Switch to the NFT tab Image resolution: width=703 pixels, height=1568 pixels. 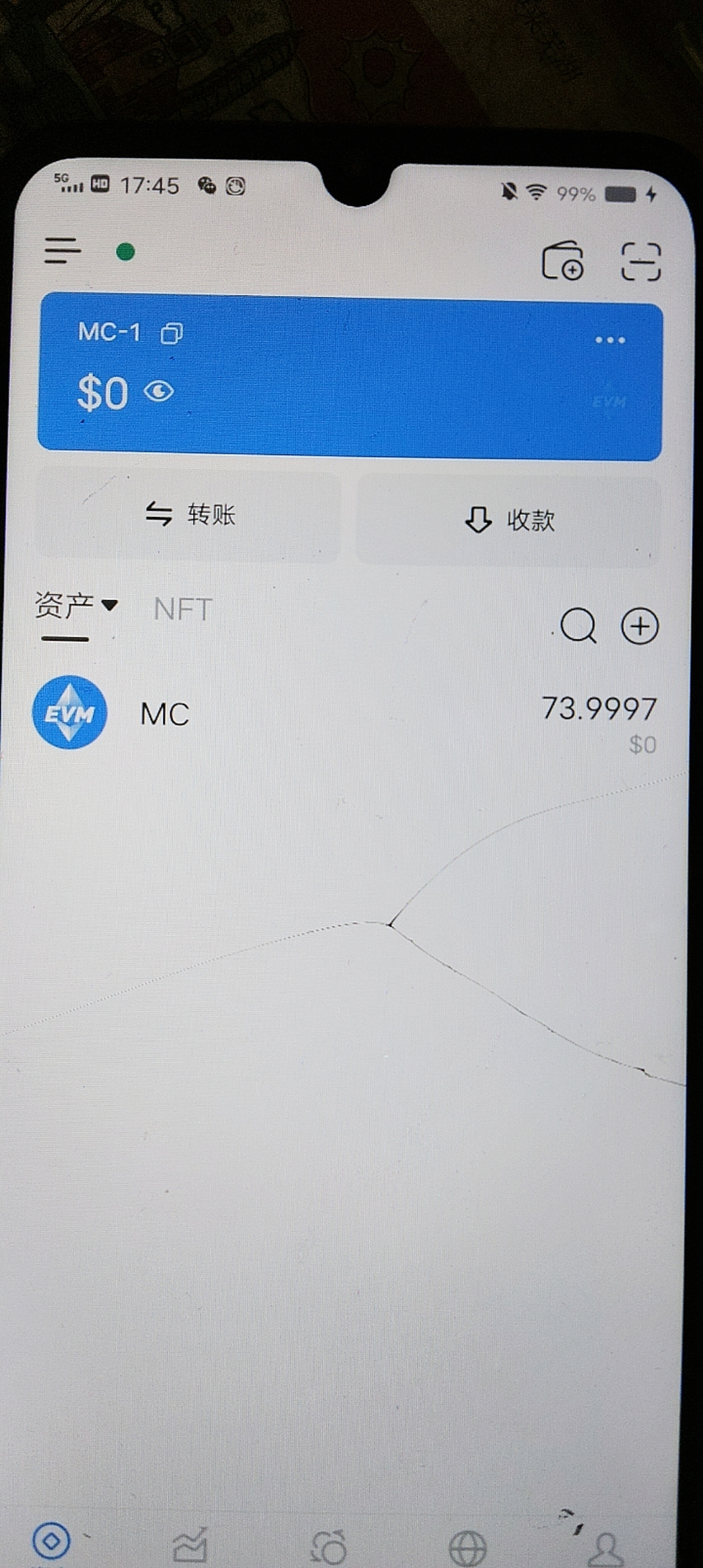tap(183, 610)
